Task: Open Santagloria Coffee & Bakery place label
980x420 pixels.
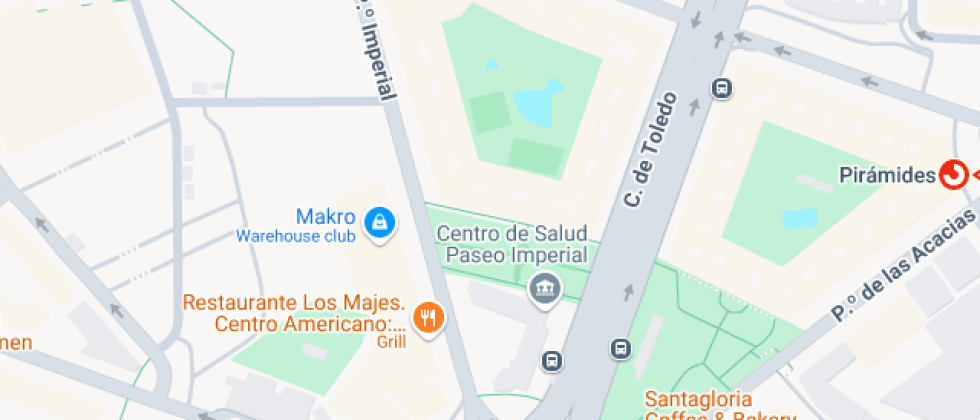Action: point(720,405)
